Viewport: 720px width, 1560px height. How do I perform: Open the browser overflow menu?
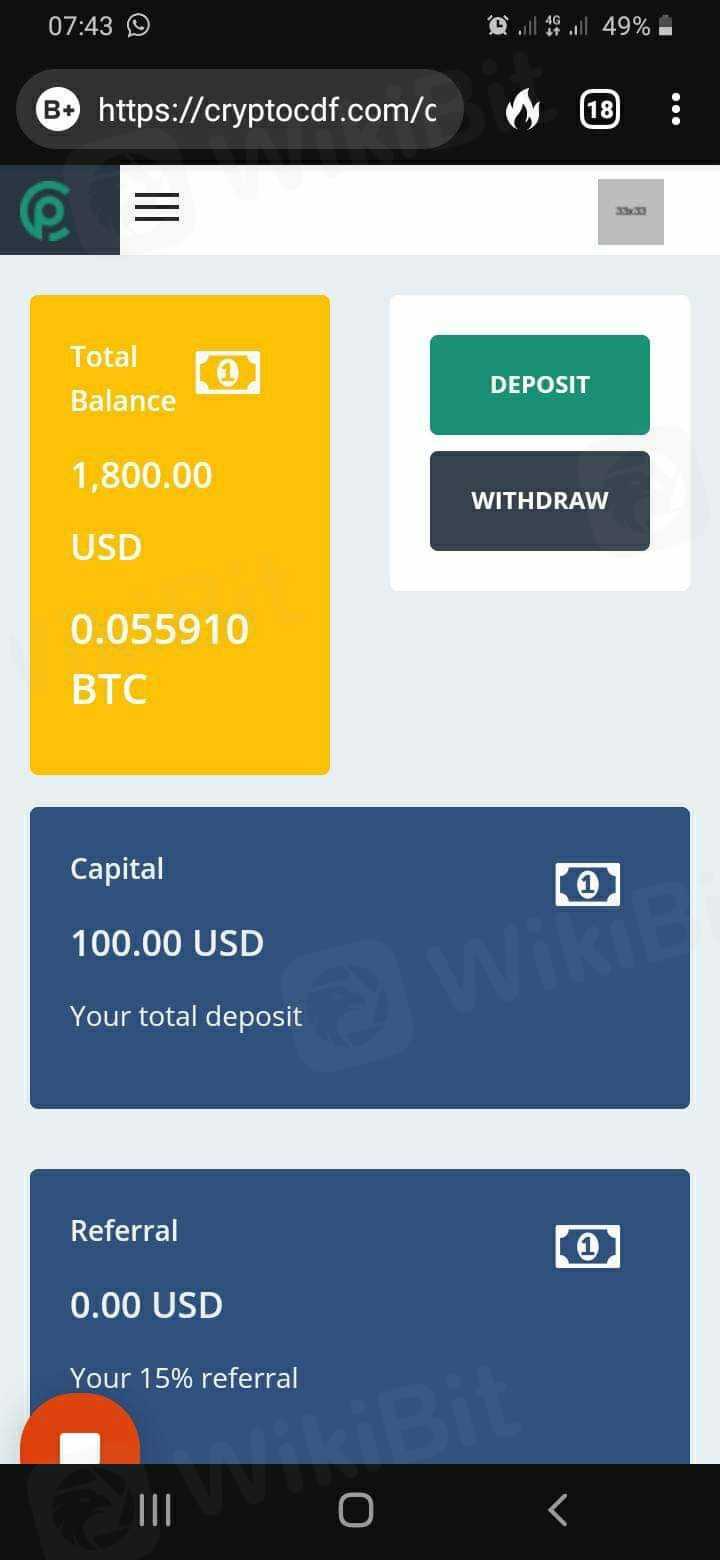pos(676,109)
